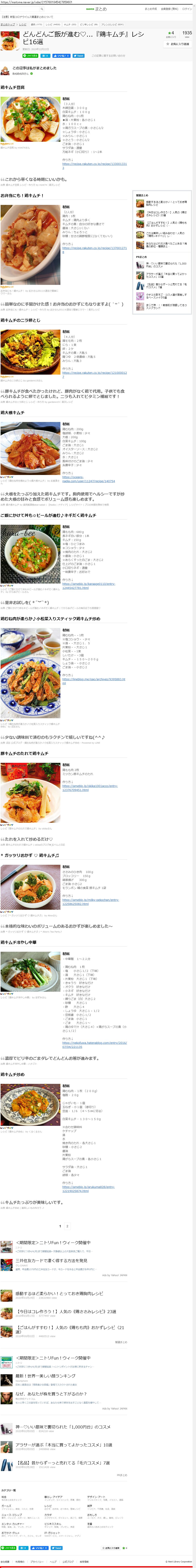
Task: Open the recipe link for お弁当にも!鶏キムチ!
Action: [94, 248]
